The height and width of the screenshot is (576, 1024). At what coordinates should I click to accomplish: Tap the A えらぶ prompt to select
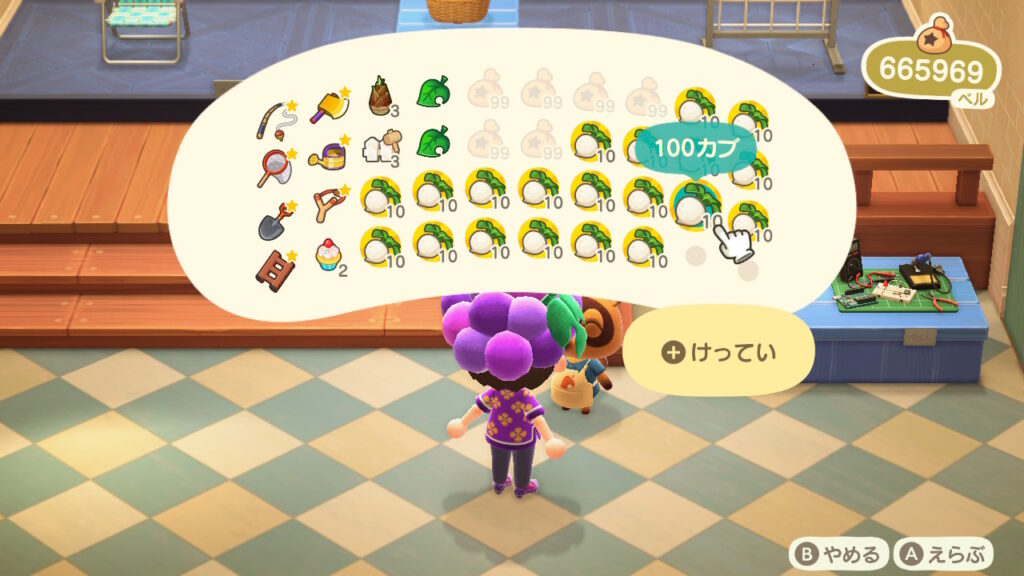[943, 553]
